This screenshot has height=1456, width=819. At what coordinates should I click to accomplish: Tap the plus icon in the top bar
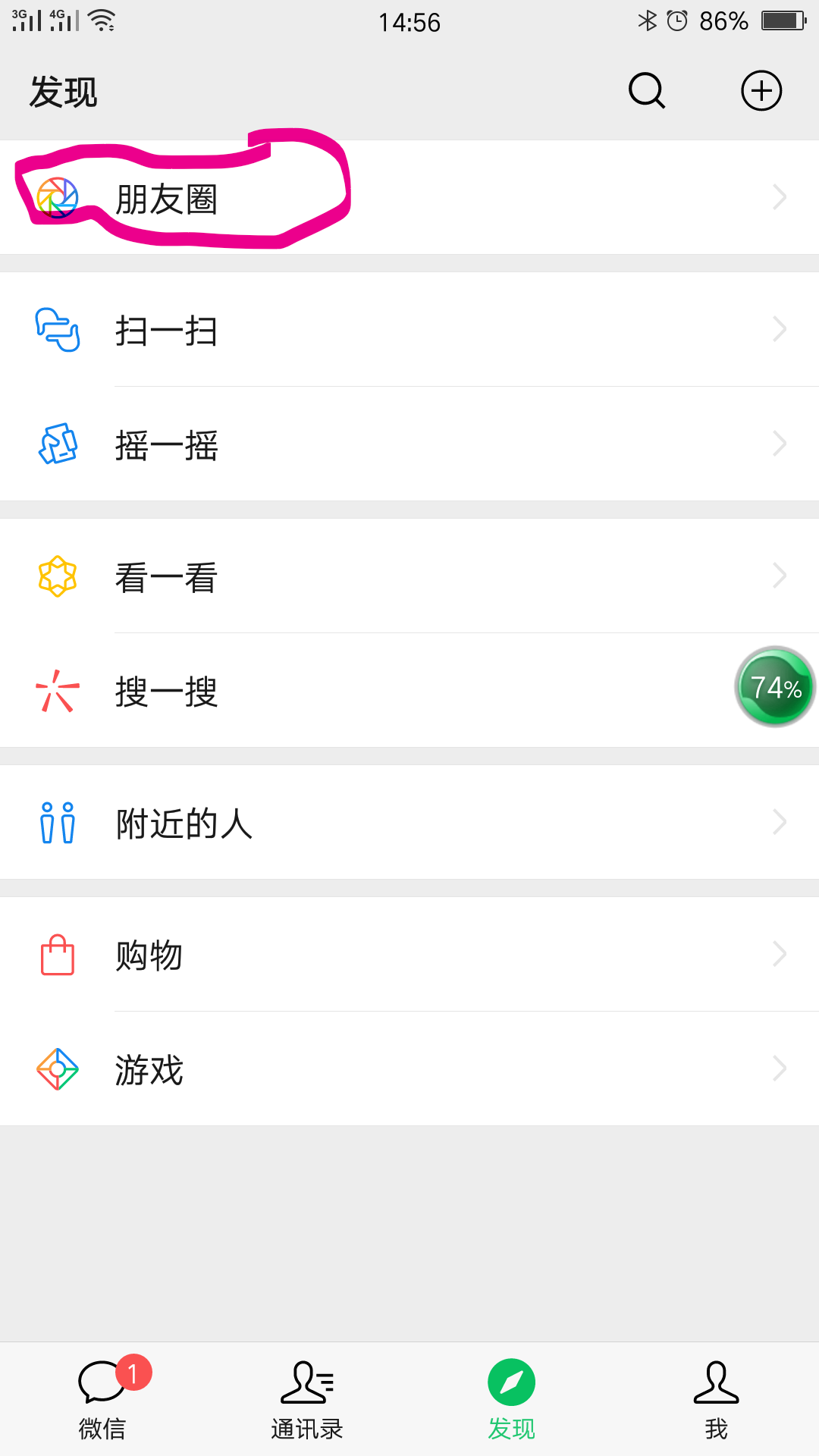761,90
